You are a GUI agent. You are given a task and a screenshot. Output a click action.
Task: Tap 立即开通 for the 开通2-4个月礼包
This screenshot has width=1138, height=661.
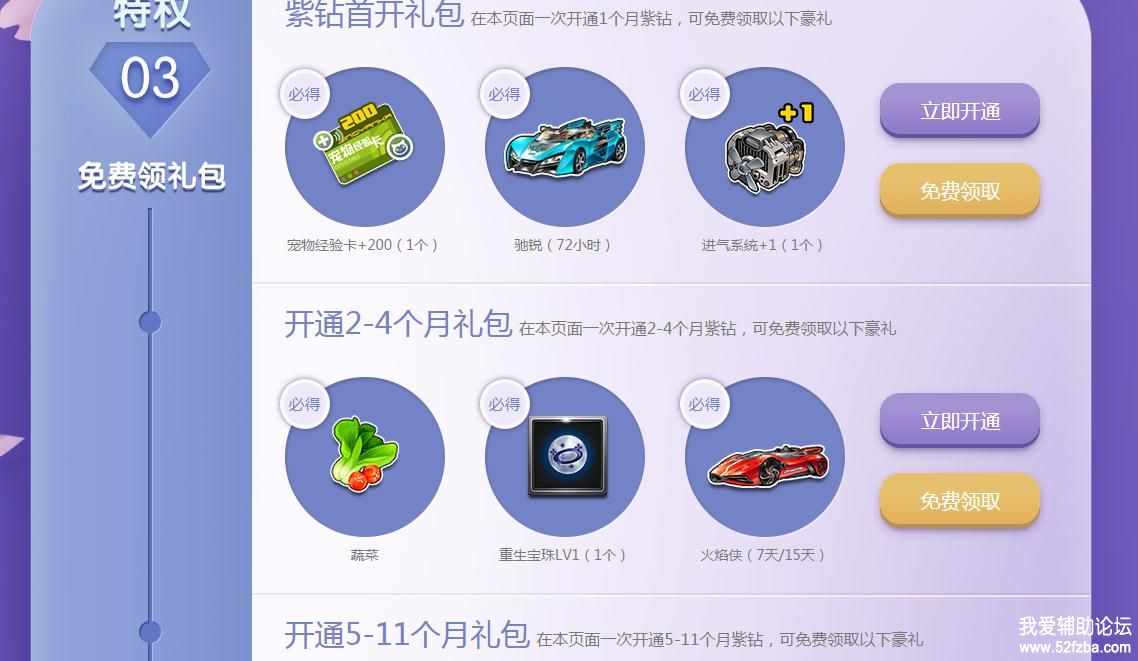[959, 420]
